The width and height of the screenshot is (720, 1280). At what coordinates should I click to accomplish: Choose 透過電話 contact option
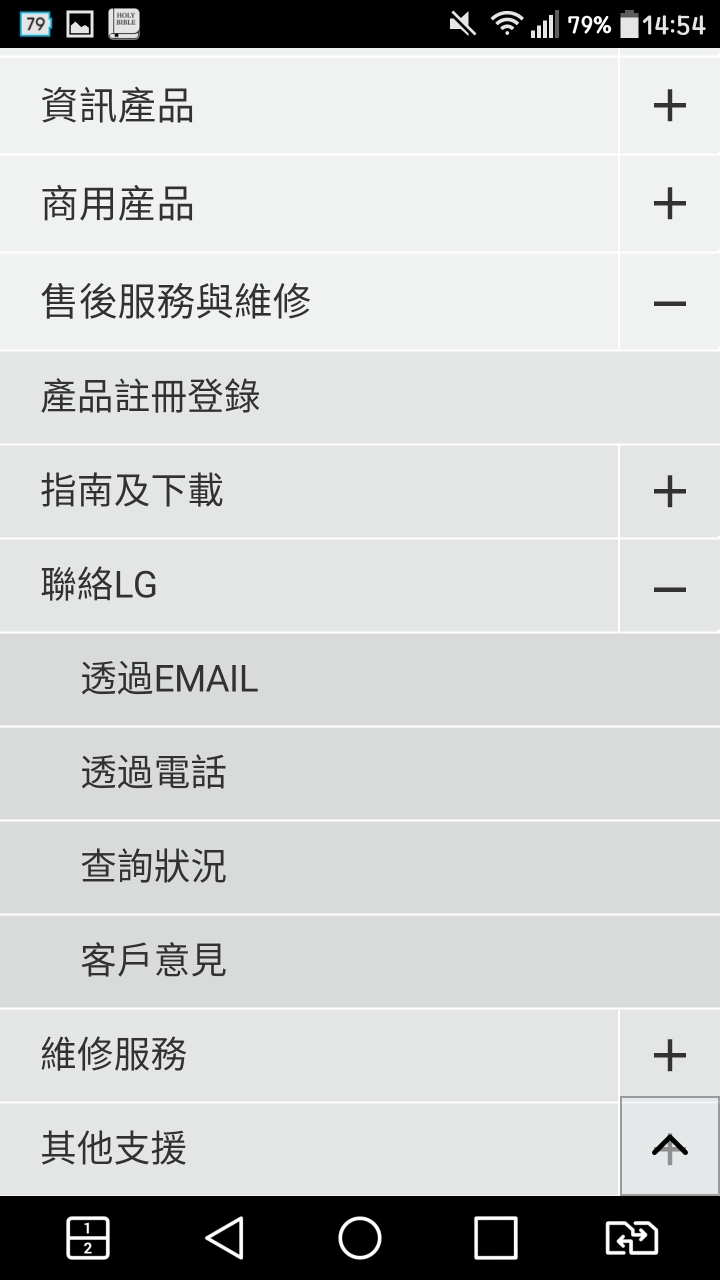click(154, 773)
